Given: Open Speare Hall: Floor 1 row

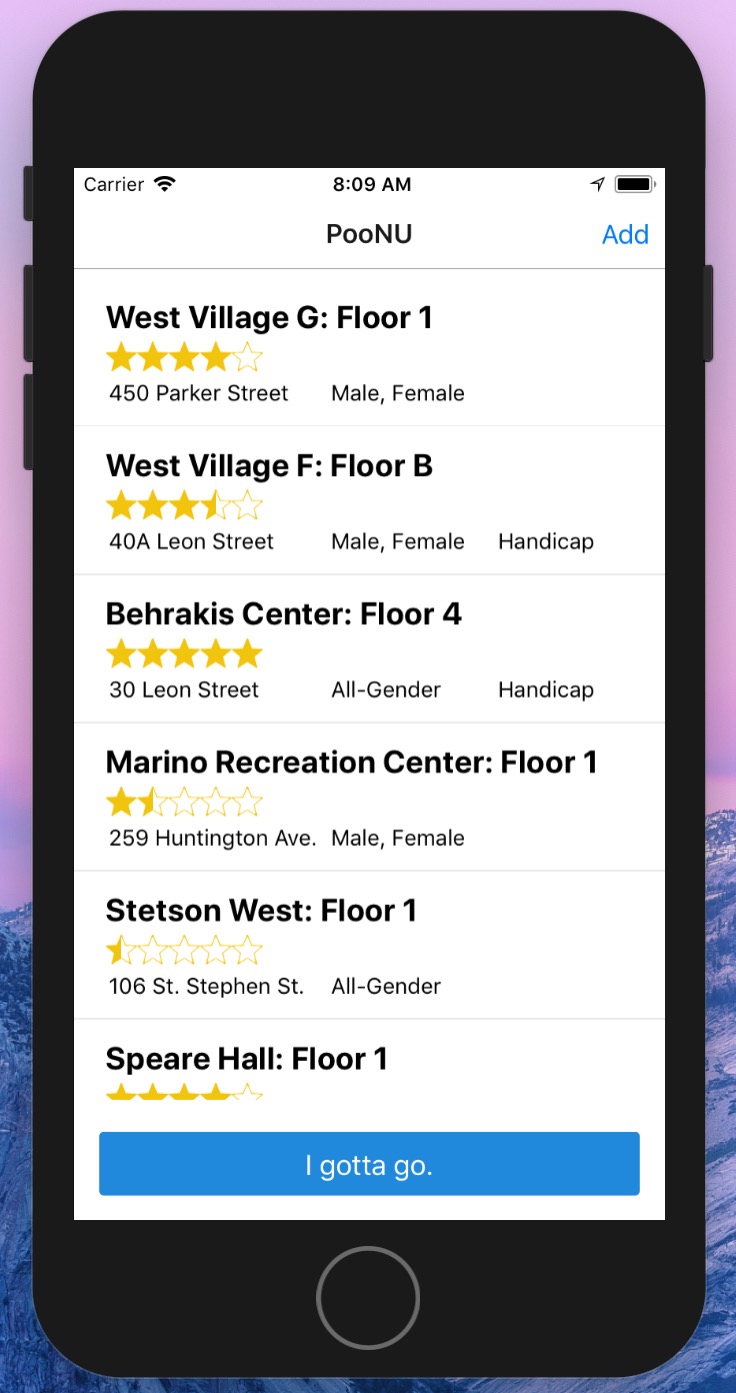Looking at the screenshot, I should click(x=369, y=1060).
